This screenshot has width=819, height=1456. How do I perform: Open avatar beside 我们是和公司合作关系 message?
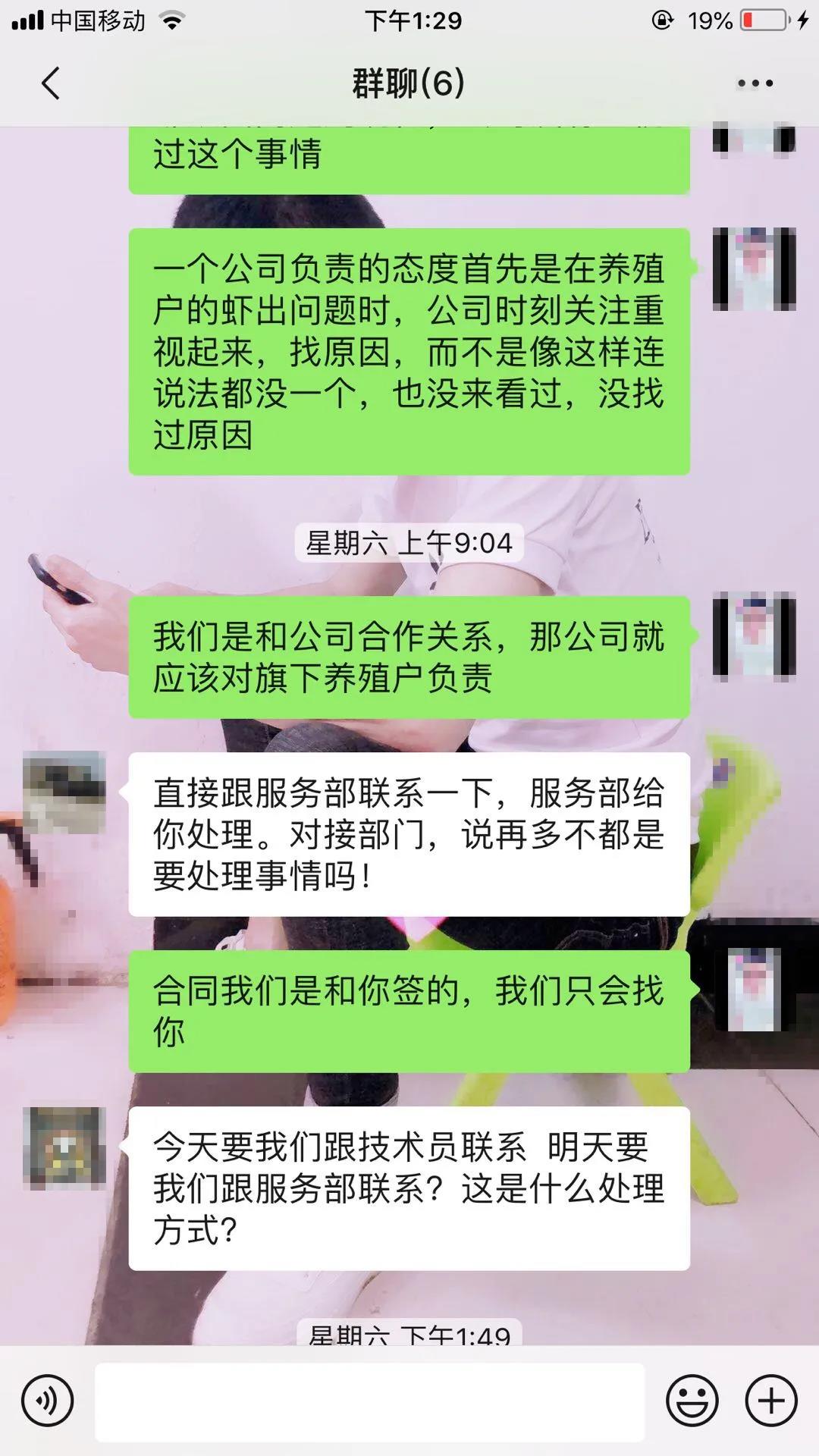tap(755, 635)
